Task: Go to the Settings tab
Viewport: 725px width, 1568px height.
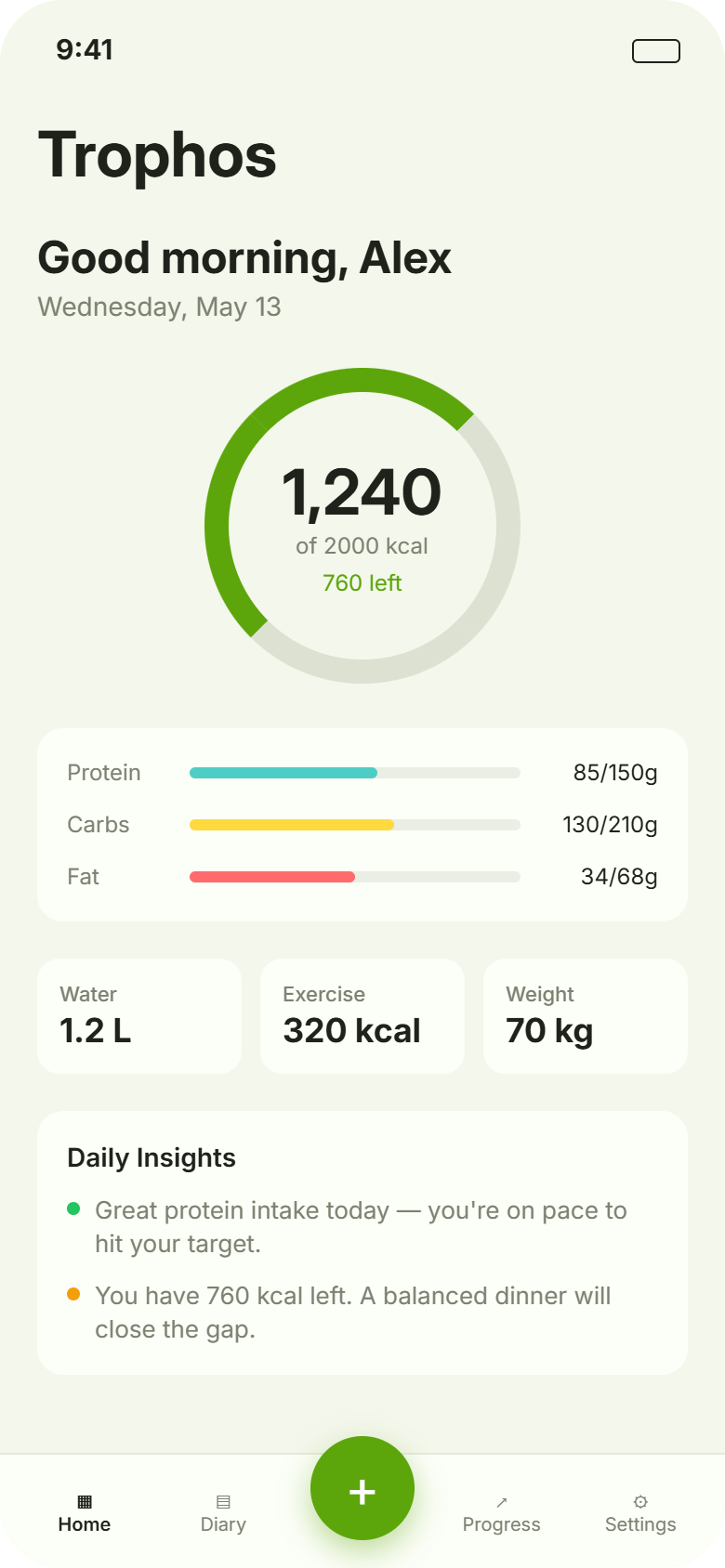Action: point(640,1513)
